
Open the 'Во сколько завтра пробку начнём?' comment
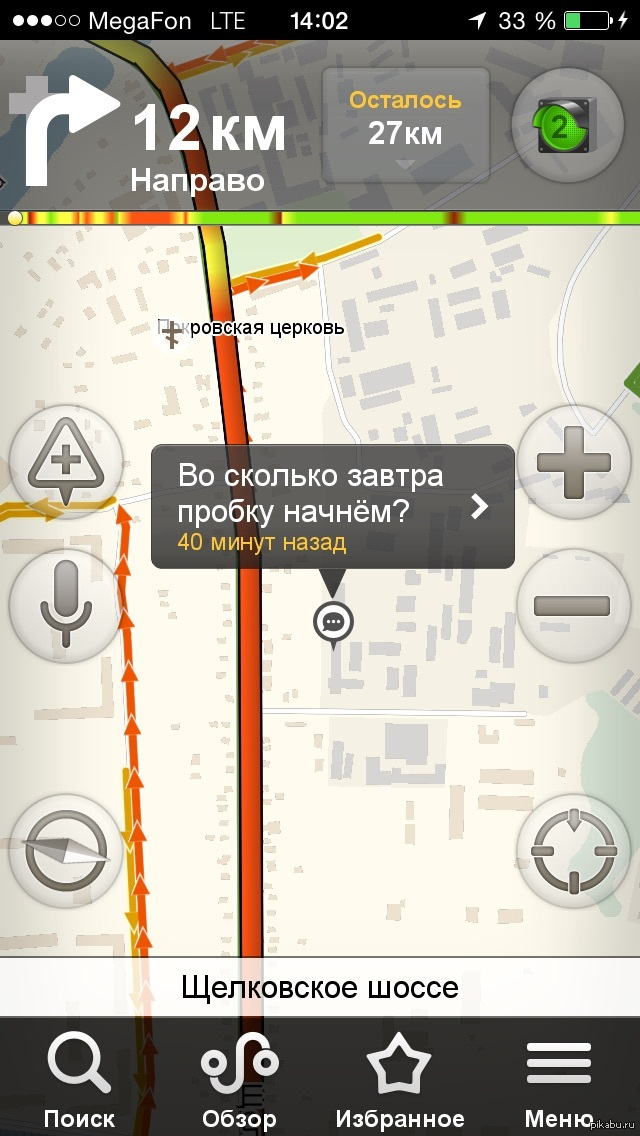click(x=332, y=507)
